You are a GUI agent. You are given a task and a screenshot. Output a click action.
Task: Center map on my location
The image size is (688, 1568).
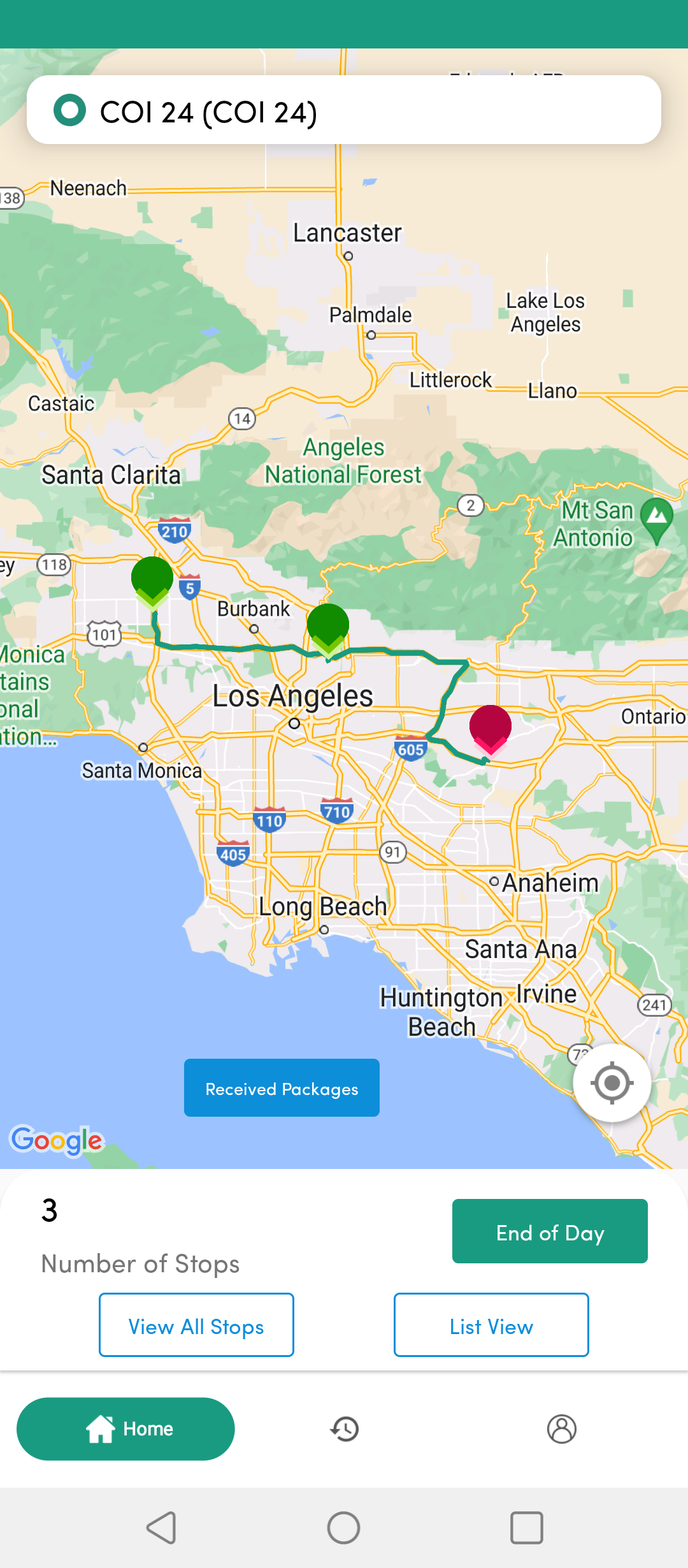(612, 1082)
